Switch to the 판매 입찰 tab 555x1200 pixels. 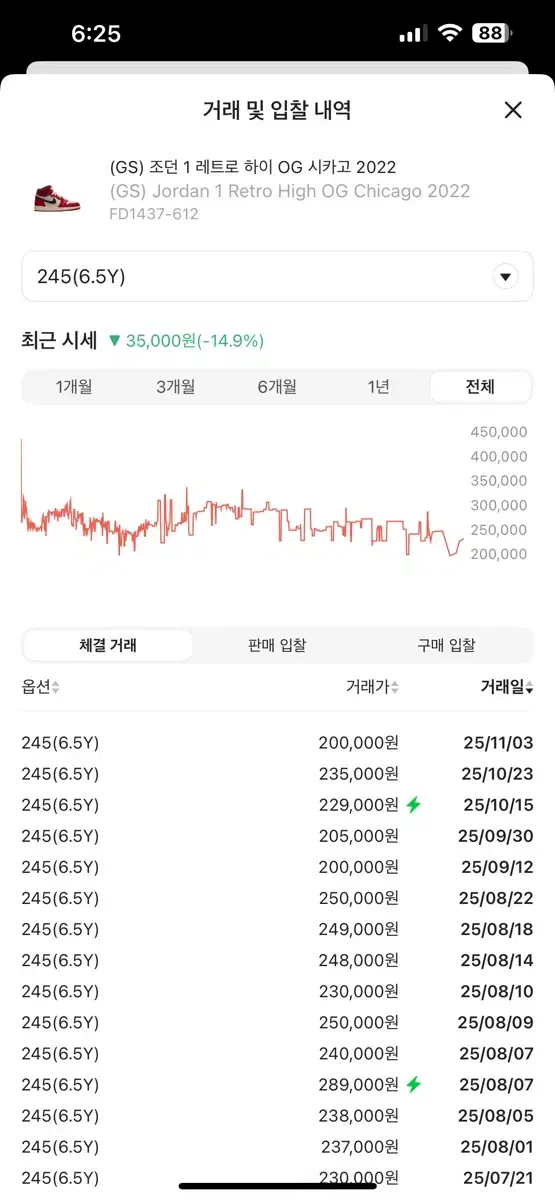tap(277, 645)
